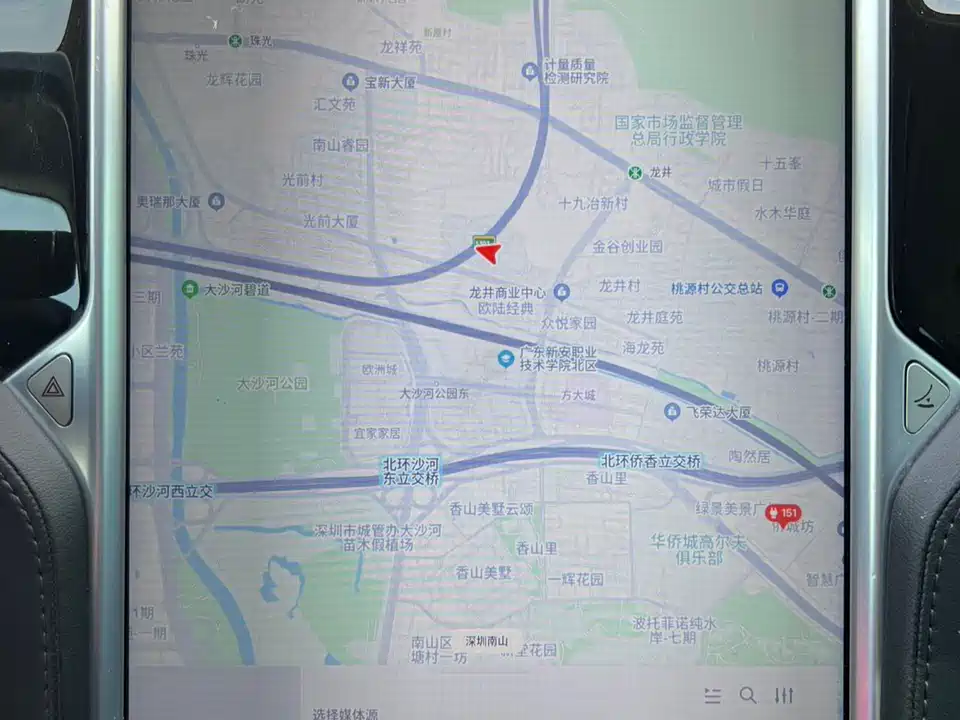The image size is (960, 720).
Task: Tap 选择媒体源 to choose media source
Action: click(345, 713)
